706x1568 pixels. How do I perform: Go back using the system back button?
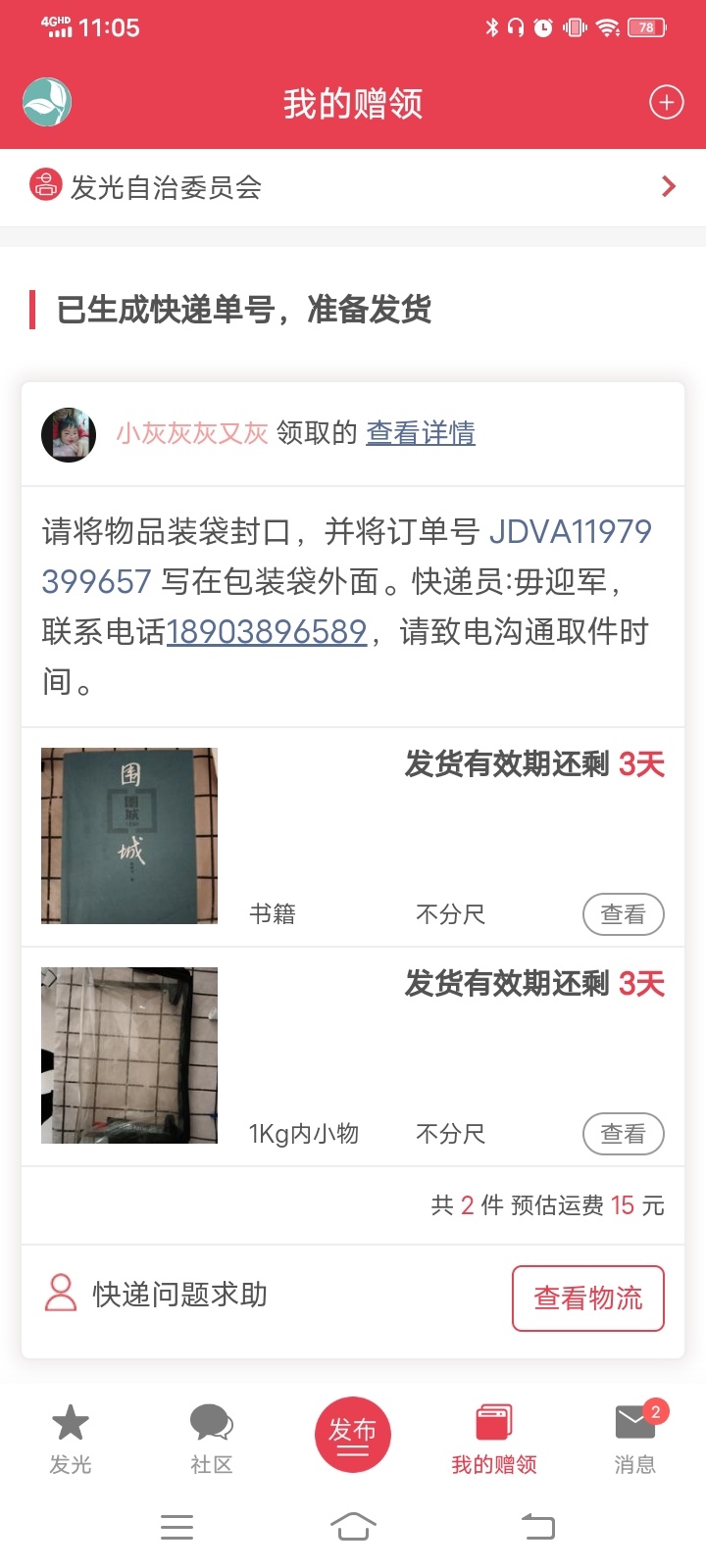537,1526
